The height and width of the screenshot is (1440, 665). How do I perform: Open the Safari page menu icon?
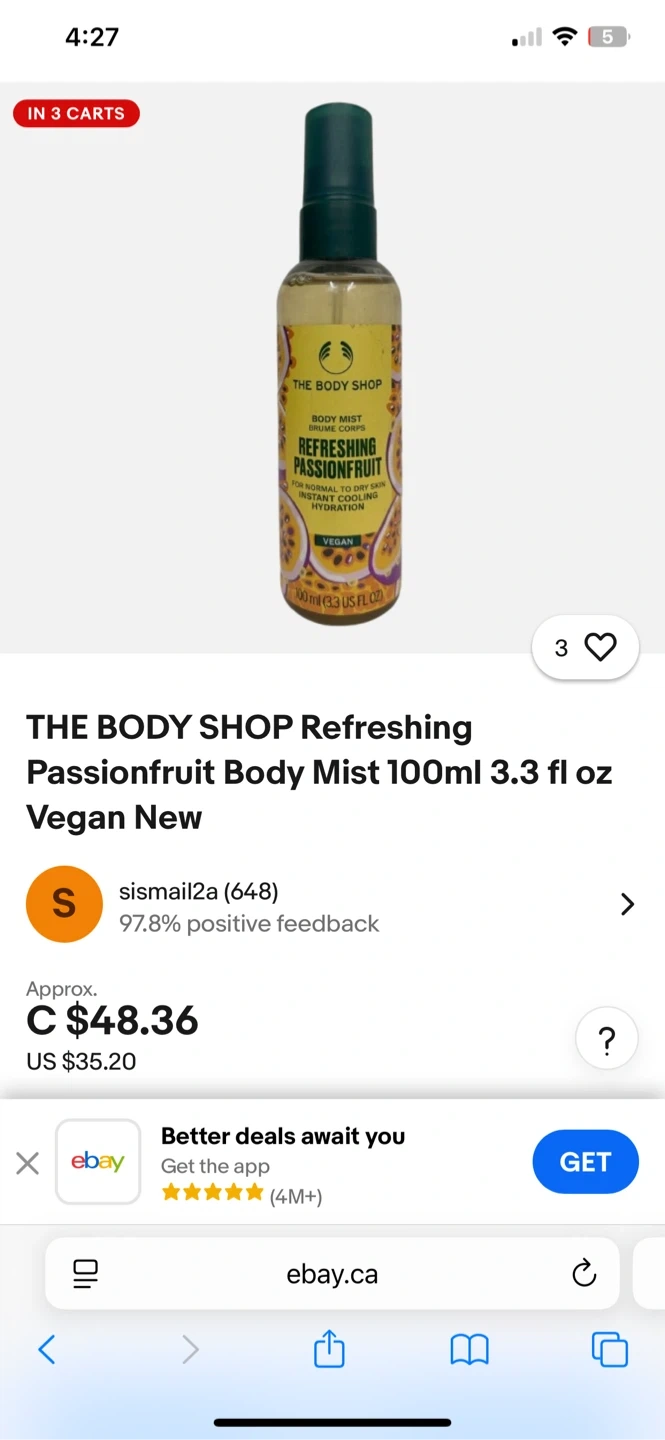pos(86,1273)
